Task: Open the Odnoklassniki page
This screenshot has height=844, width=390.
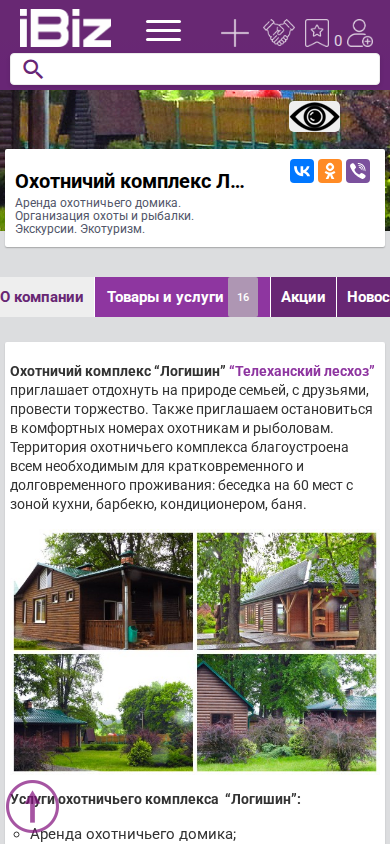Action: 330,171
